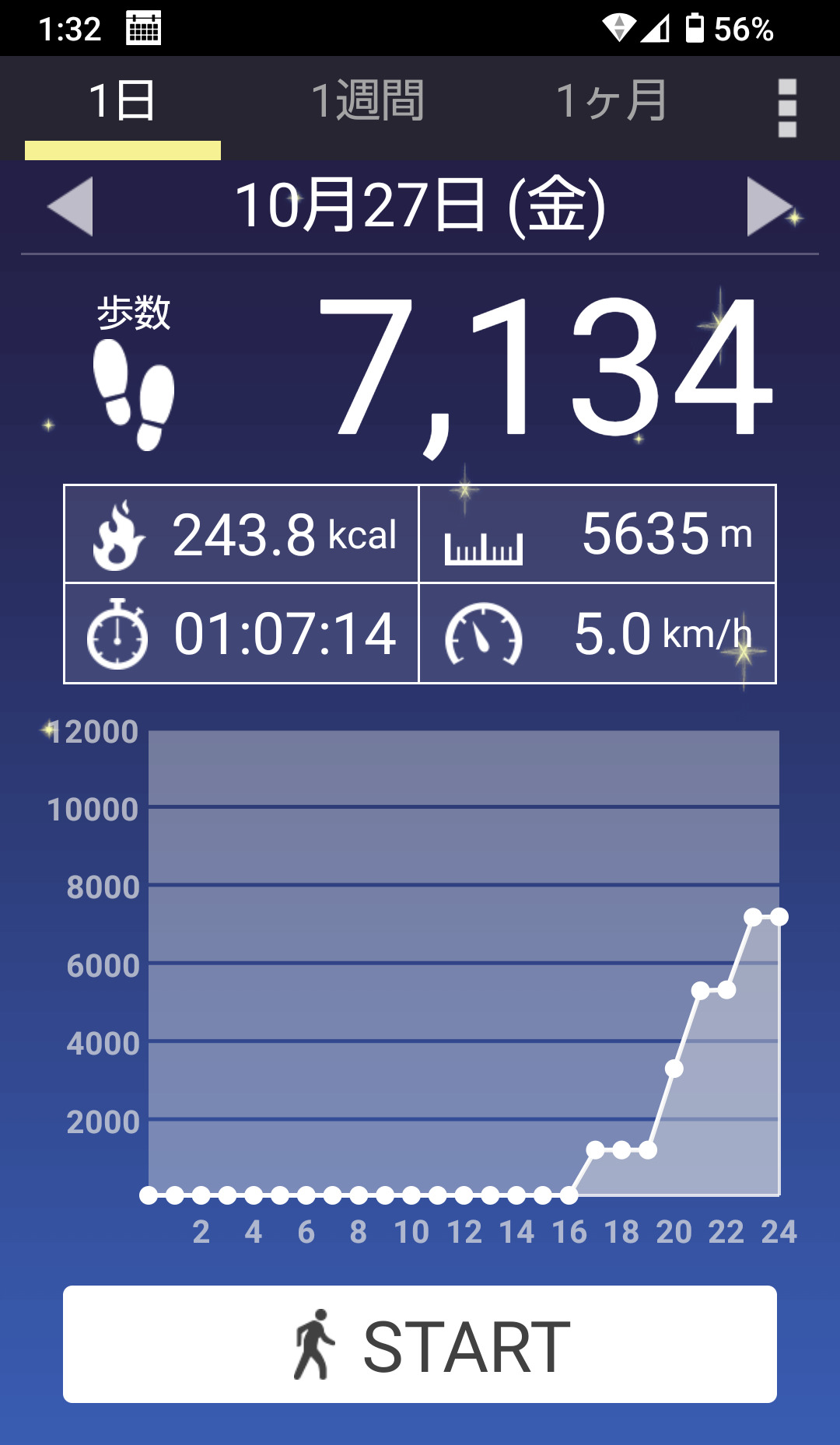Tap the START walking button
This screenshot has width=840, height=1445.
point(420,1344)
